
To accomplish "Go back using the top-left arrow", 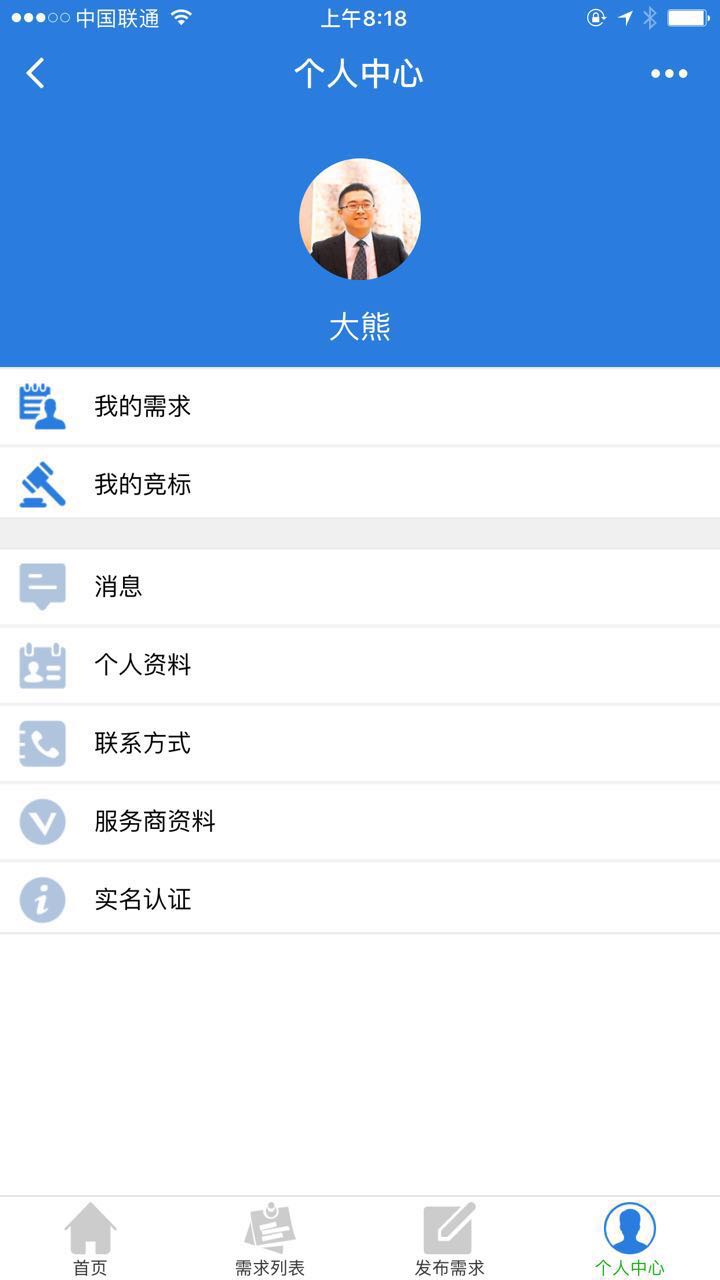I will [36, 73].
